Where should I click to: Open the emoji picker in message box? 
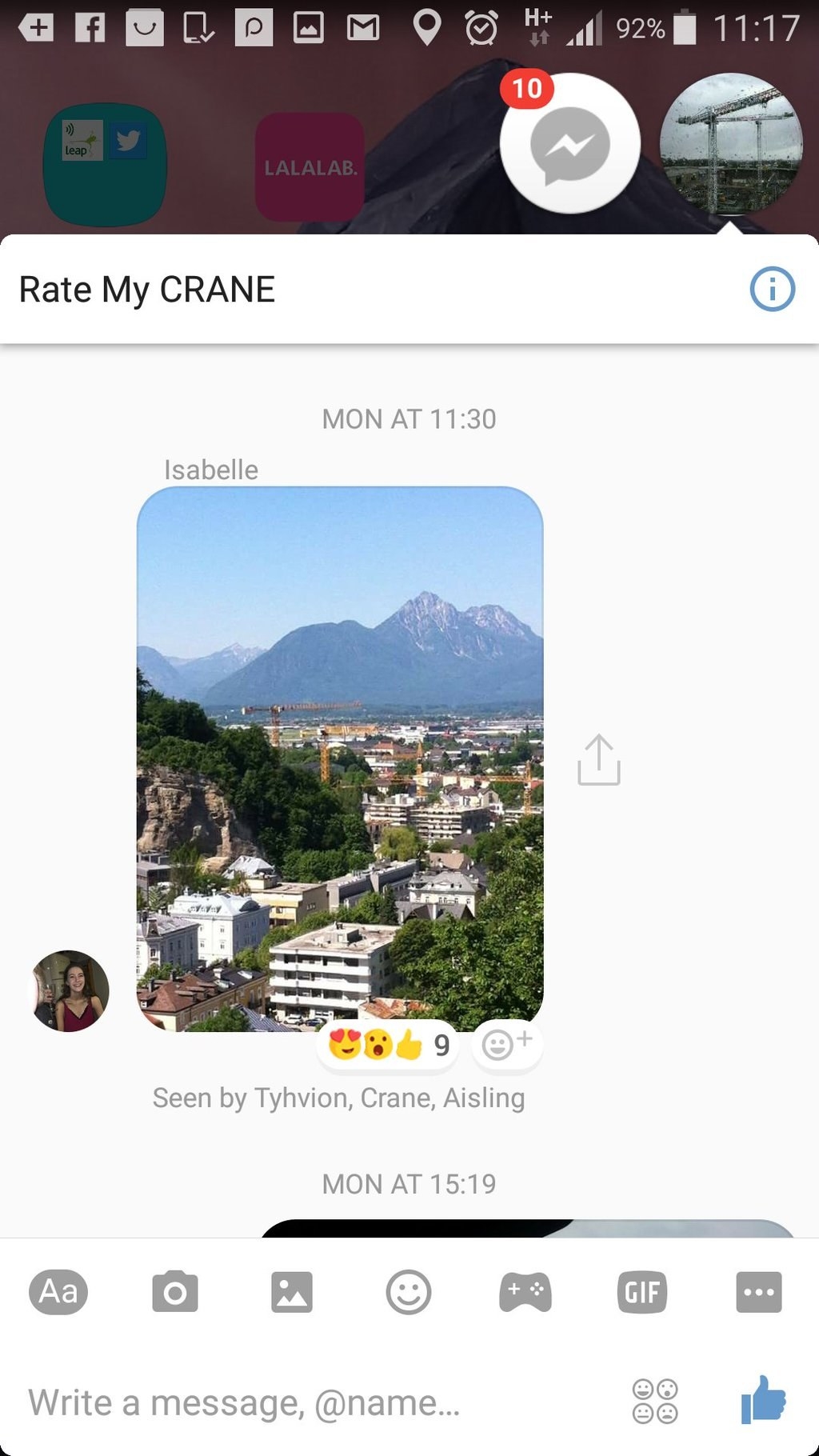point(655,1402)
